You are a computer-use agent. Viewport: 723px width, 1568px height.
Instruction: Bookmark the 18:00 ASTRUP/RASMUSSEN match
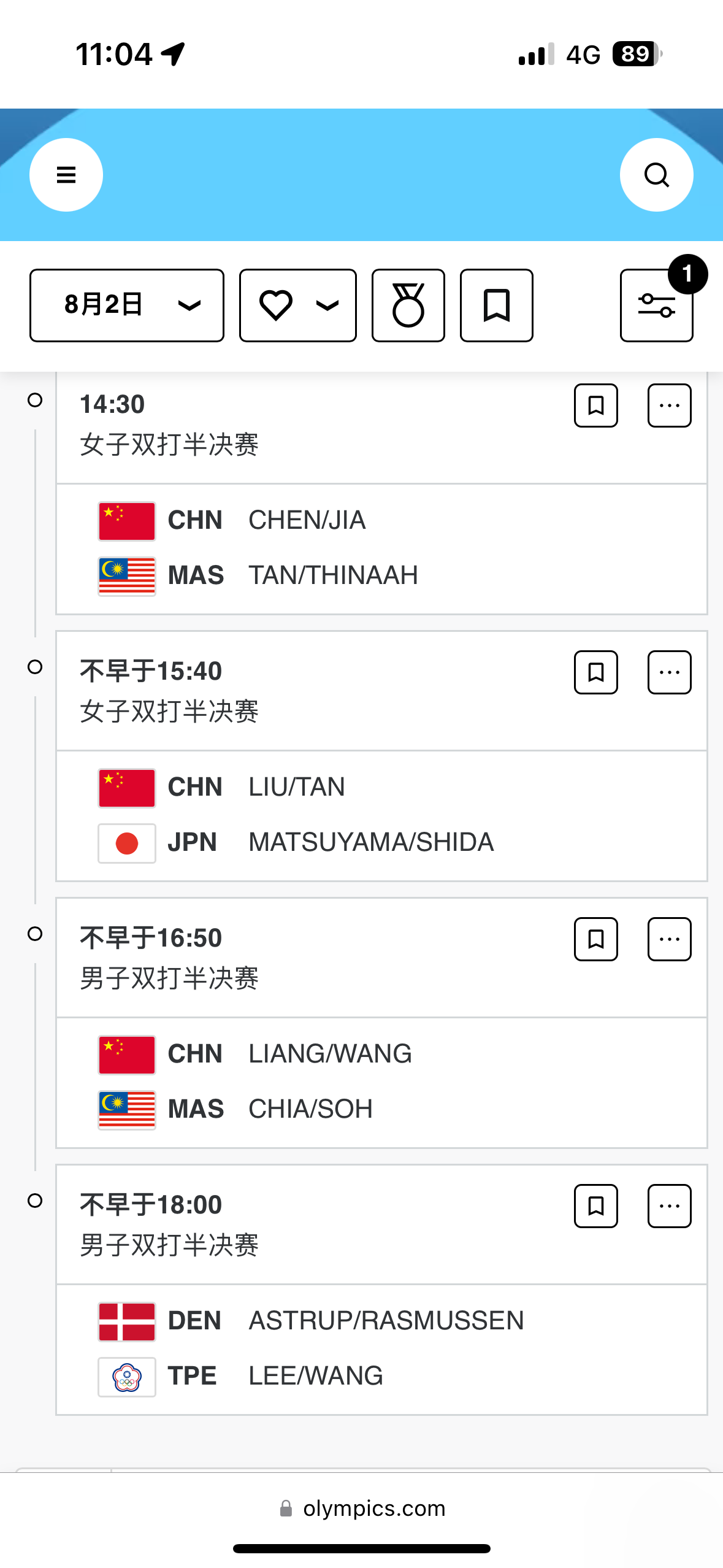click(x=596, y=1206)
